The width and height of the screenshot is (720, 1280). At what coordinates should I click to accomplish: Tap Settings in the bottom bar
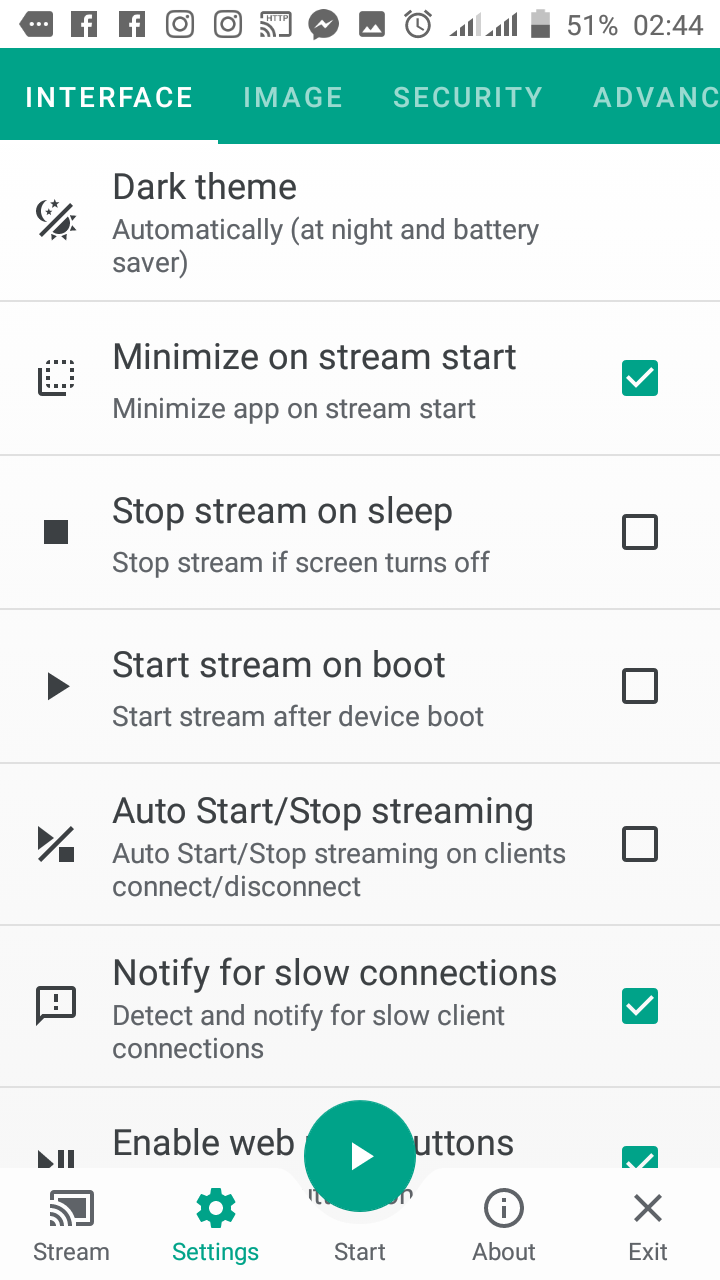tap(215, 1226)
